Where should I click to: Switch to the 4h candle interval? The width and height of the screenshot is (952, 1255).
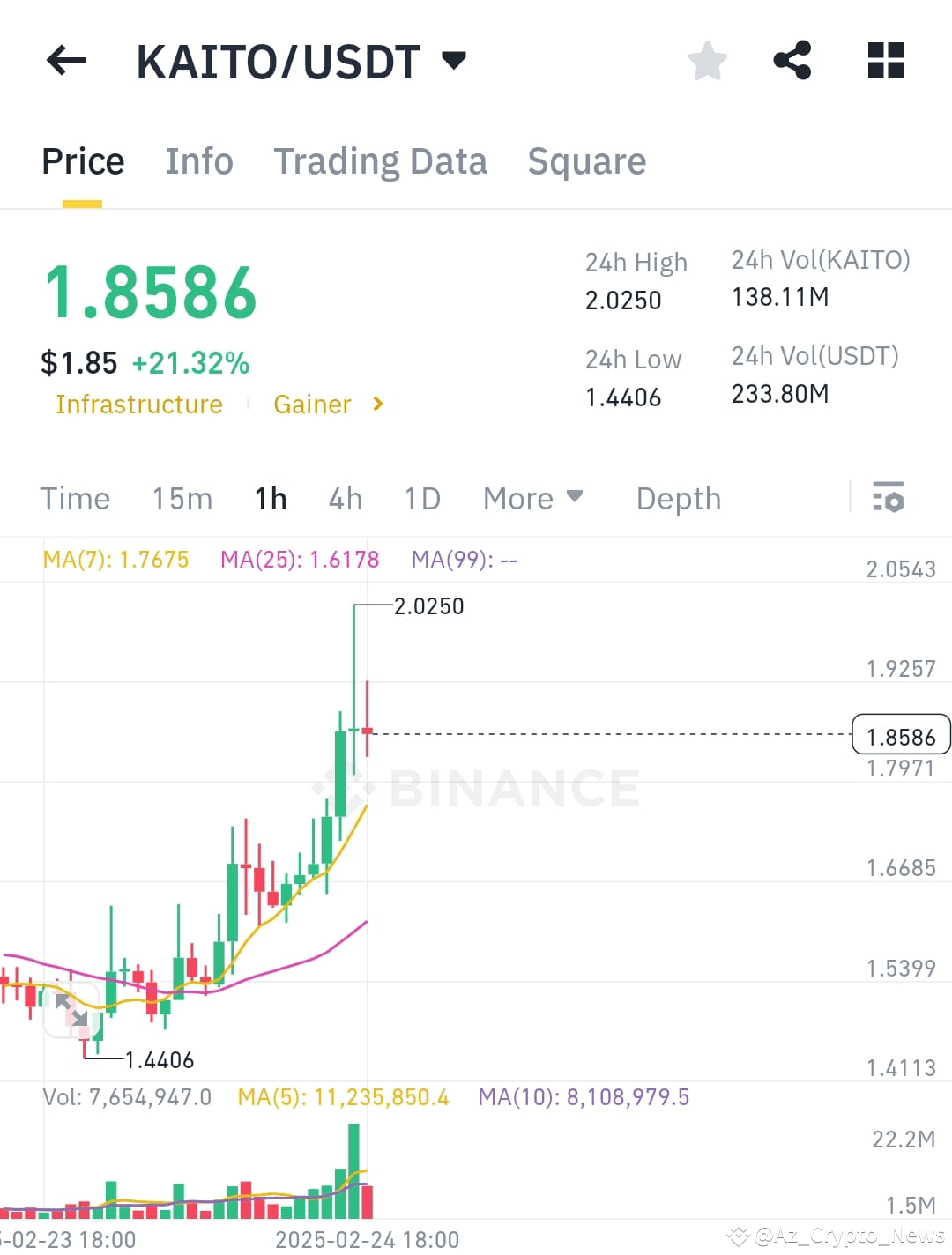point(344,499)
